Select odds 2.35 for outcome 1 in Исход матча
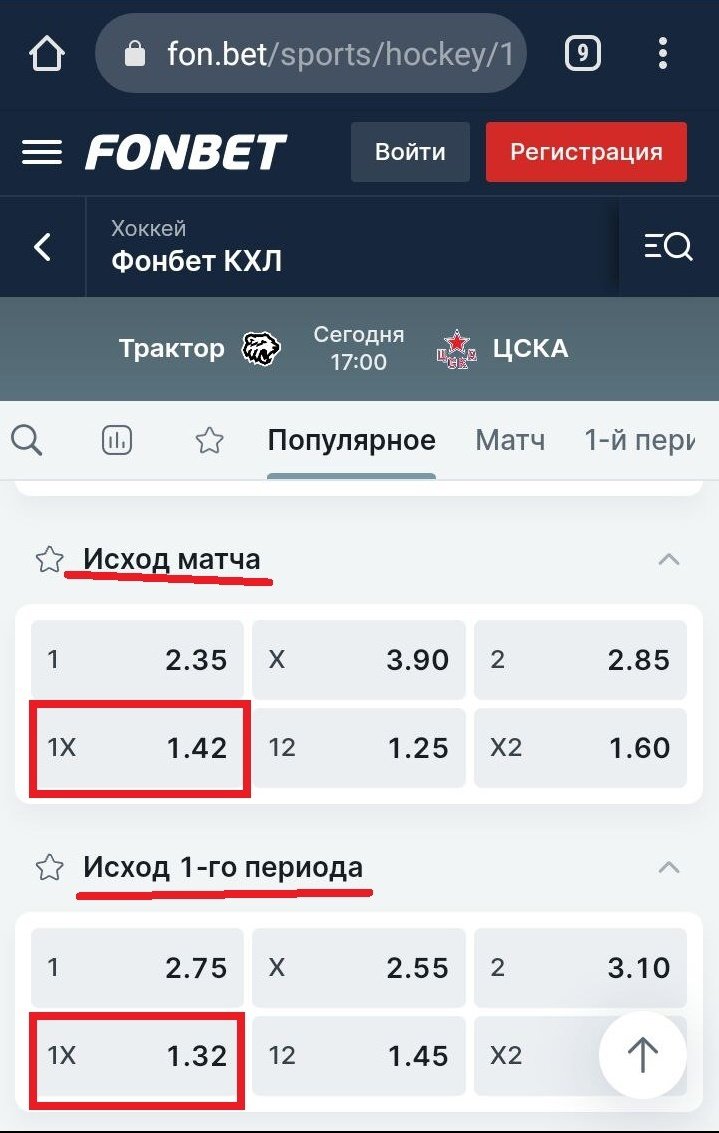 click(139, 660)
